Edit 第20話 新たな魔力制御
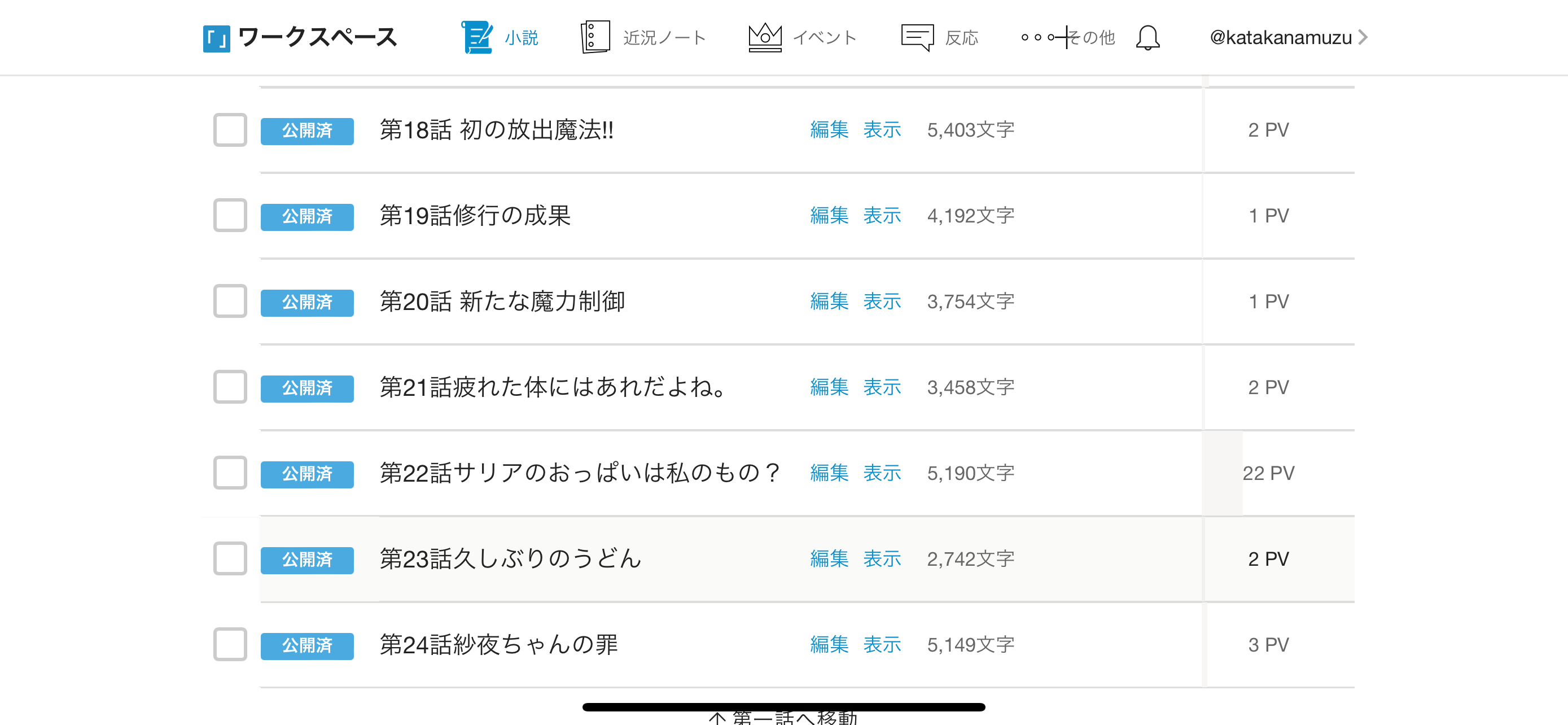Image resolution: width=1568 pixels, height=725 pixels. coord(829,302)
